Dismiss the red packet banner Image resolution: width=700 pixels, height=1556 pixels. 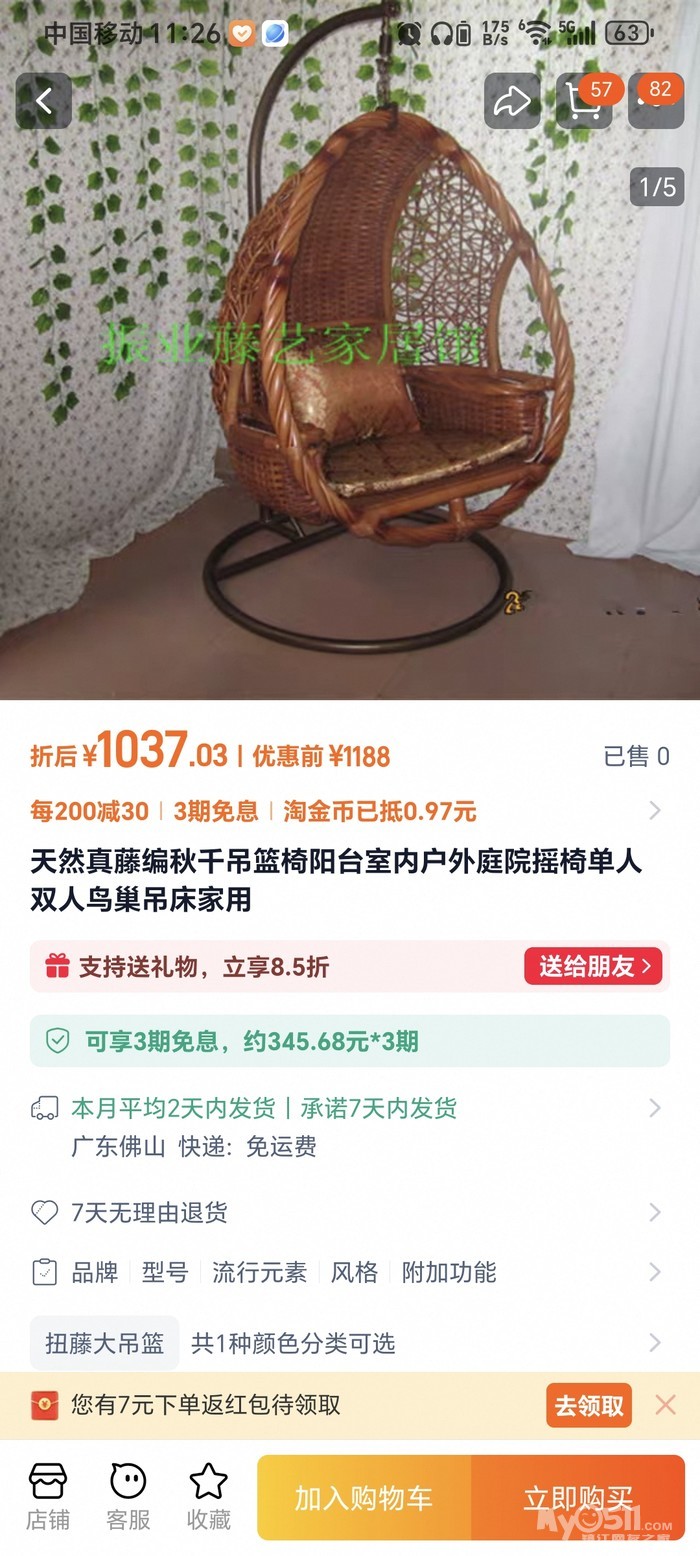(x=666, y=1405)
